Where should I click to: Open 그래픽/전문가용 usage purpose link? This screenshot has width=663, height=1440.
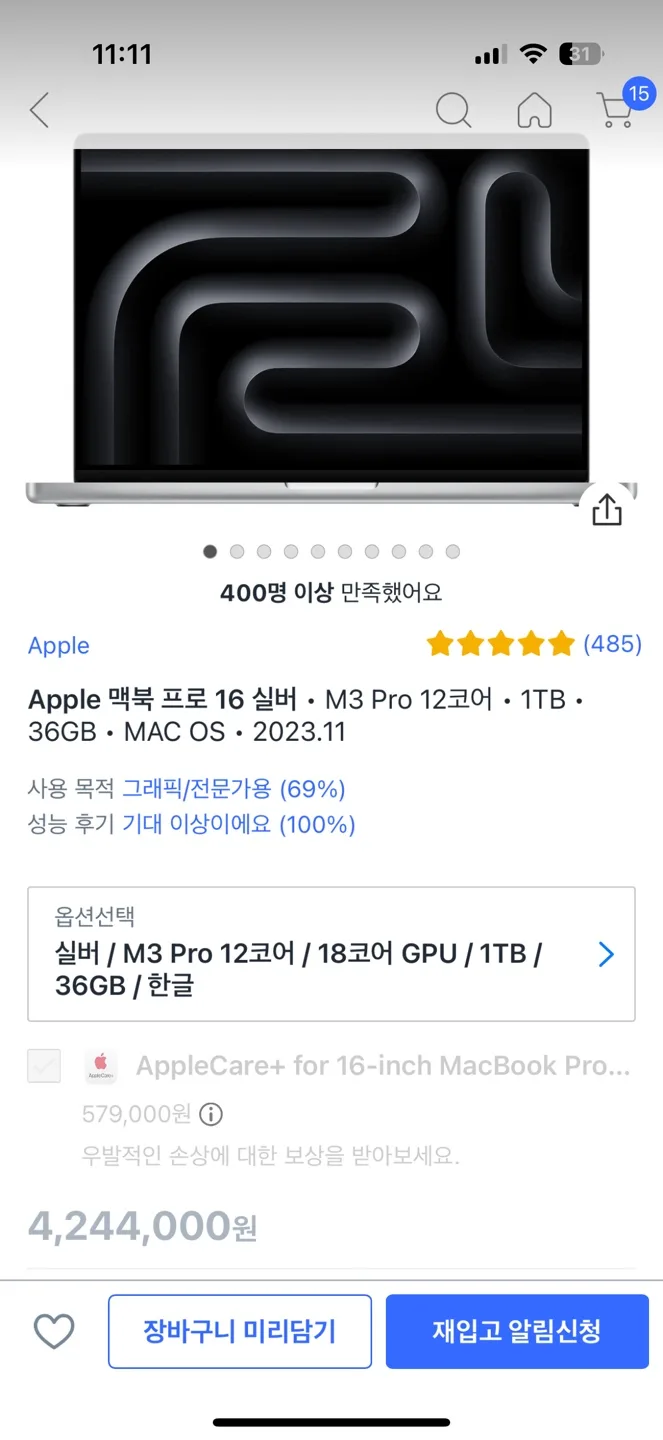click(x=233, y=789)
